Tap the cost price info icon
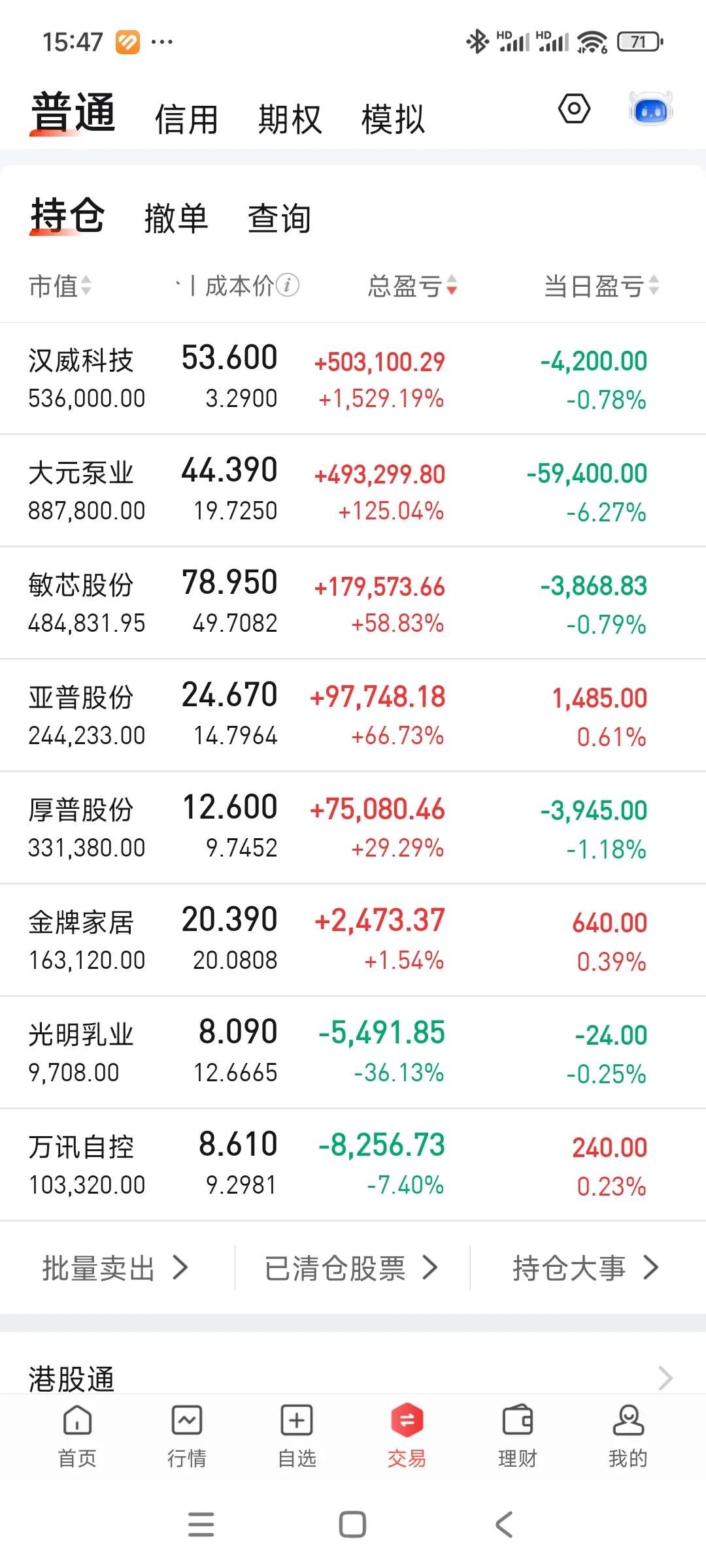 (288, 286)
